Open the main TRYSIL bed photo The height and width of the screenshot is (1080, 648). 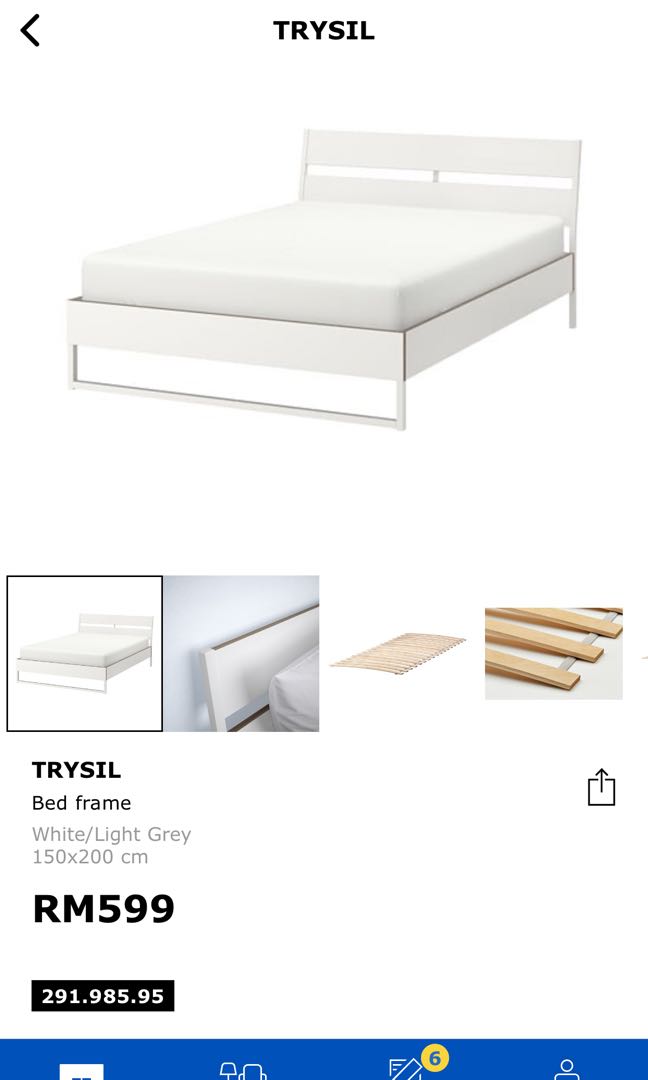[x=324, y=279]
